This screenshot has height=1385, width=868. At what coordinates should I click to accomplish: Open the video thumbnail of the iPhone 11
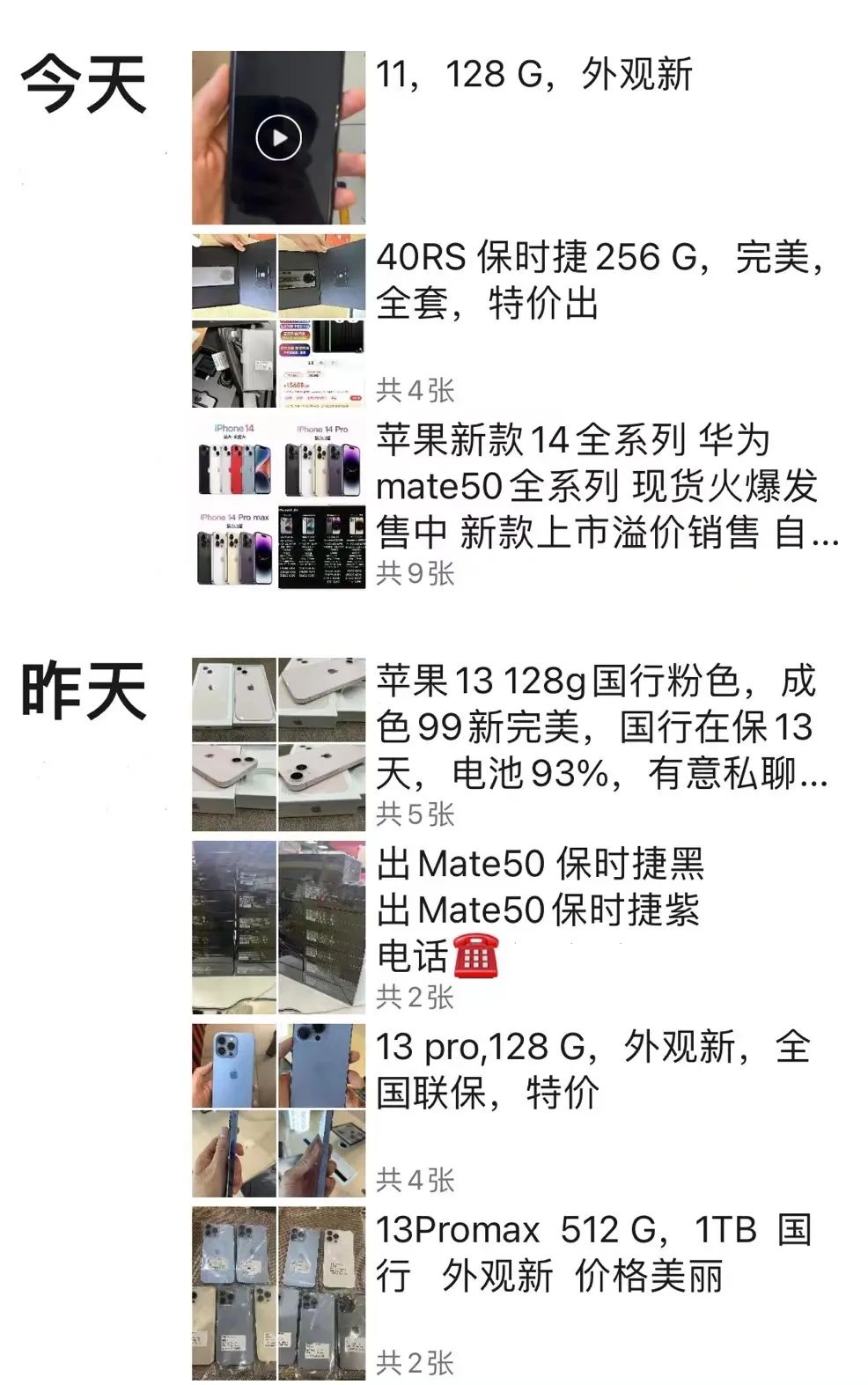(280, 138)
